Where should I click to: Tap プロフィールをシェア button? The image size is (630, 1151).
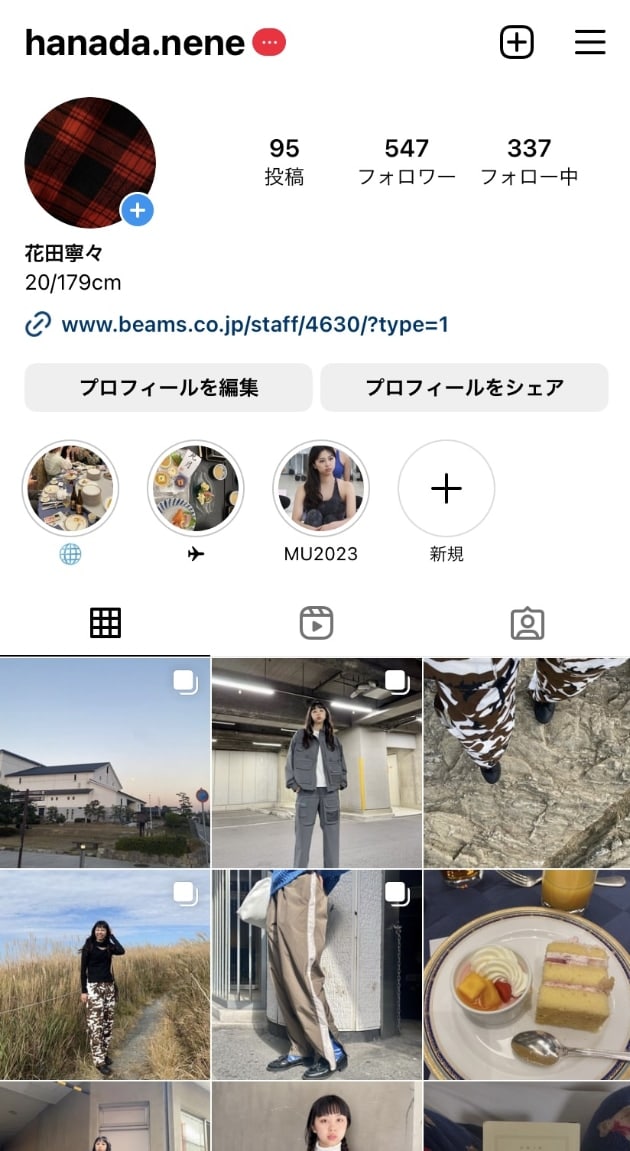(464, 388)
